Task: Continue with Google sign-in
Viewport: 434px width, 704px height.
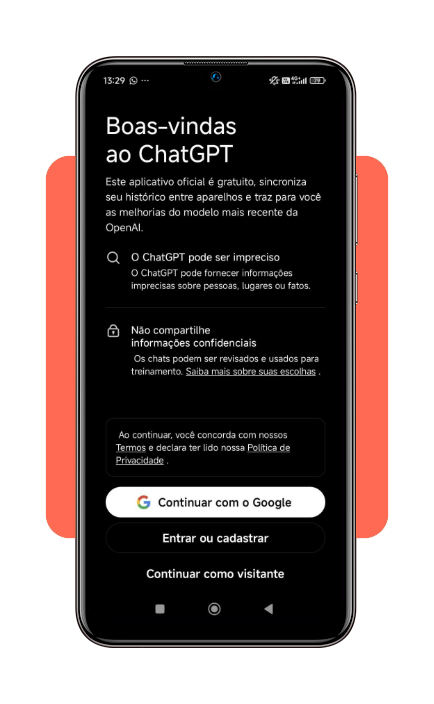Action: 215,502
